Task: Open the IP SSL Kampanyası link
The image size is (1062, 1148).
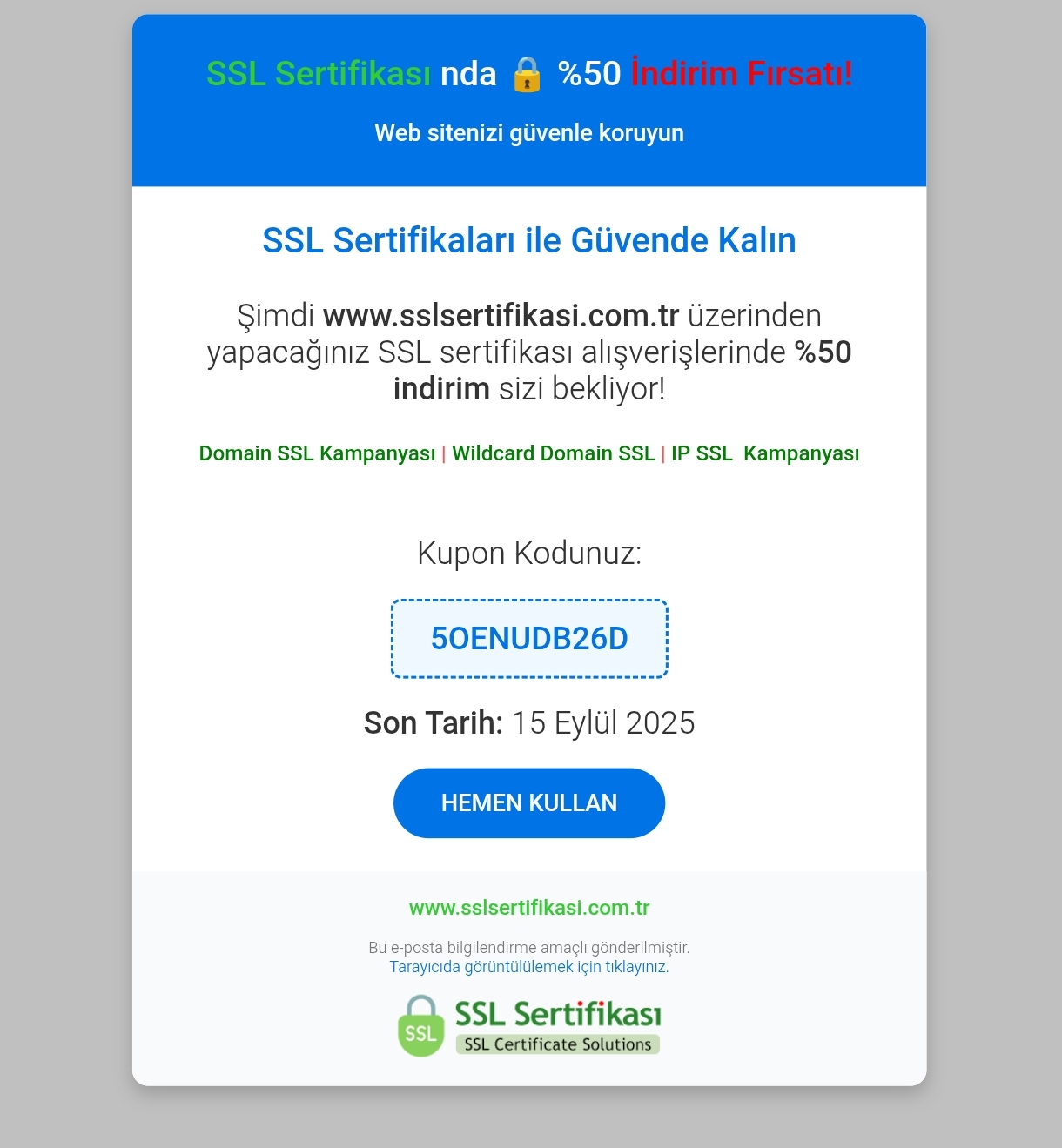Action: [x=764, y=453]
